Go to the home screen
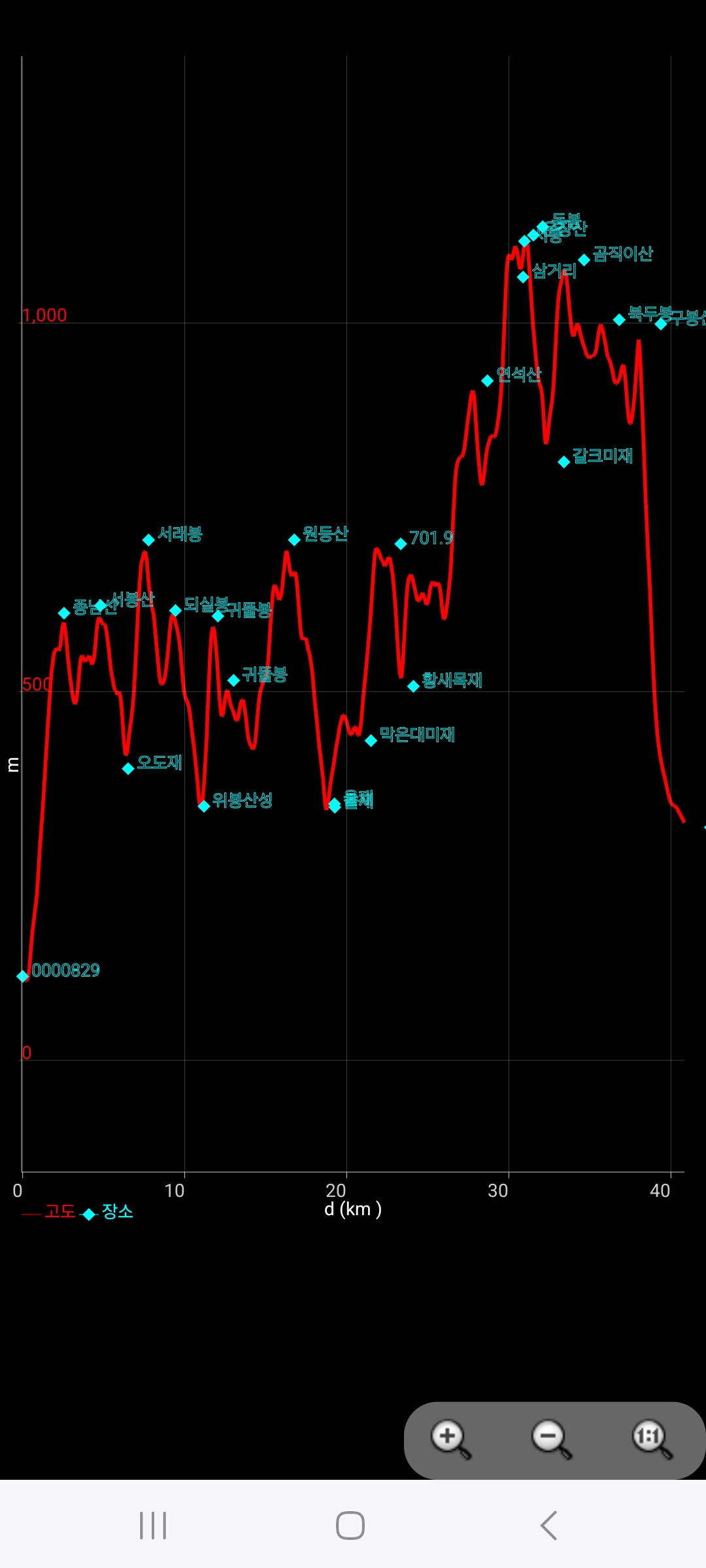 pos(350,1526)
